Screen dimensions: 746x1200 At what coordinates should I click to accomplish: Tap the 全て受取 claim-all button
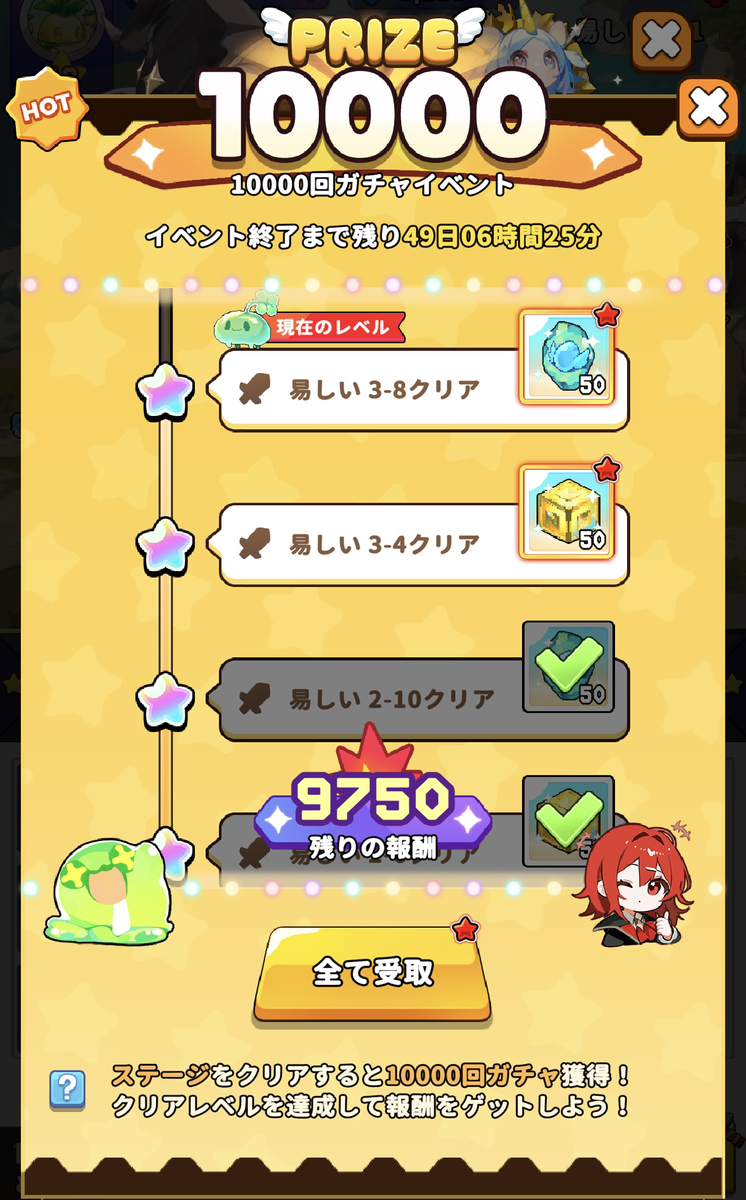click(x=372, y=973)
